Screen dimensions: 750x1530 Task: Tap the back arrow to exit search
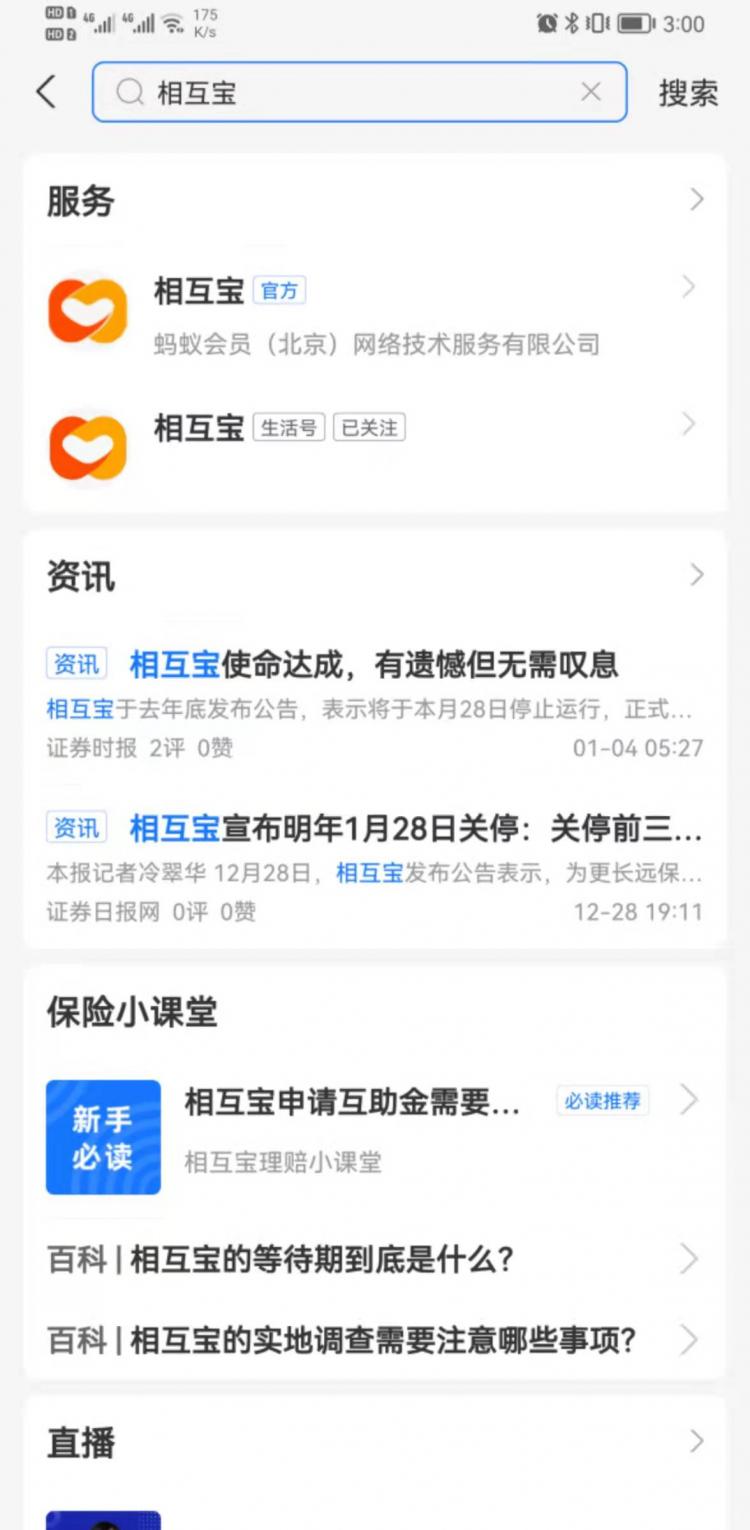45,90
